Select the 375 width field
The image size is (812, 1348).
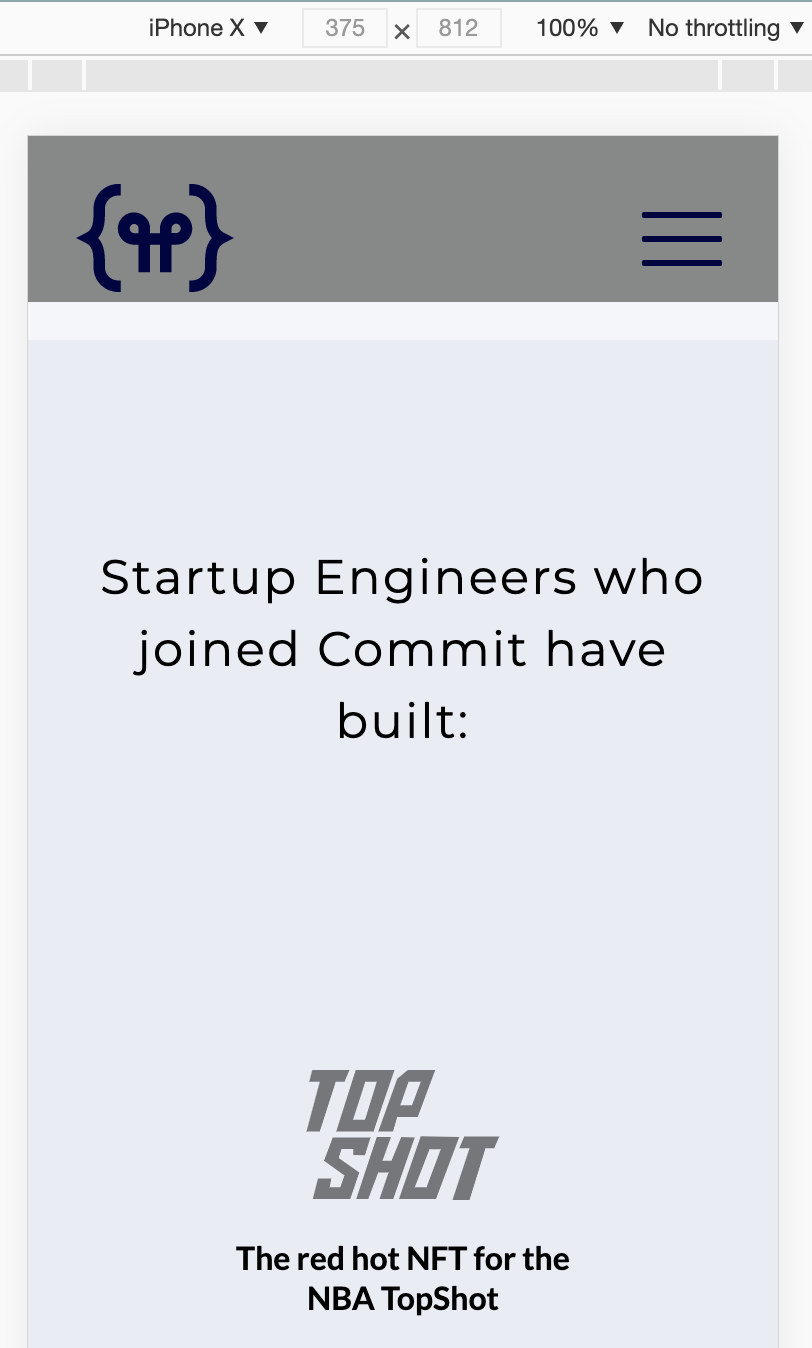[345, 28]
